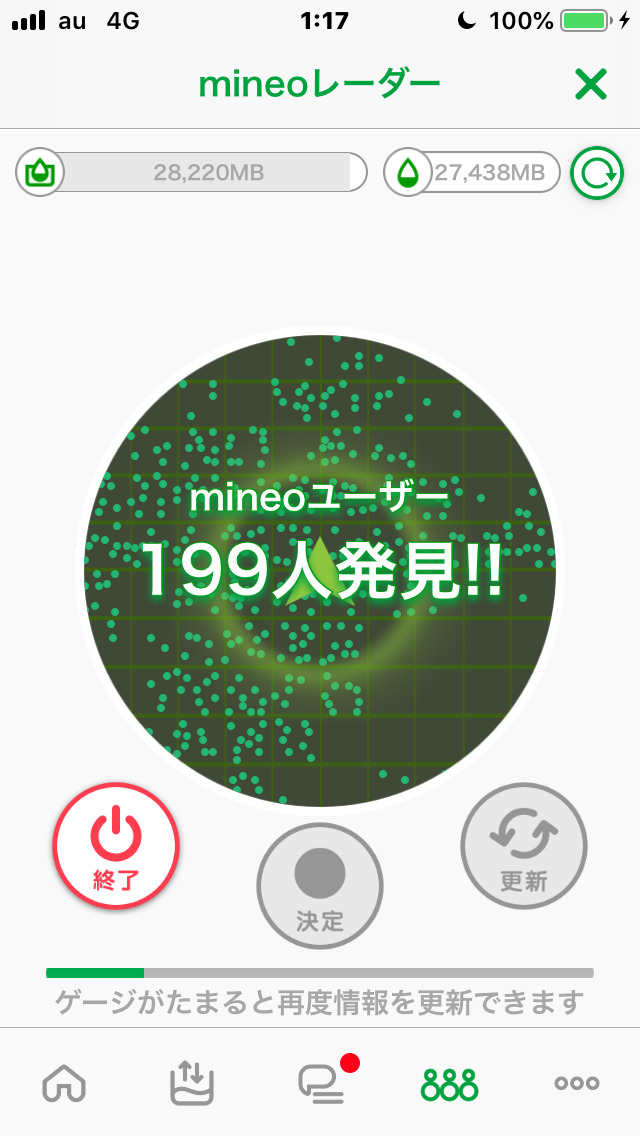Open the more options tab
Viewport: 640px width, 1136px height.
[577, 1083]
